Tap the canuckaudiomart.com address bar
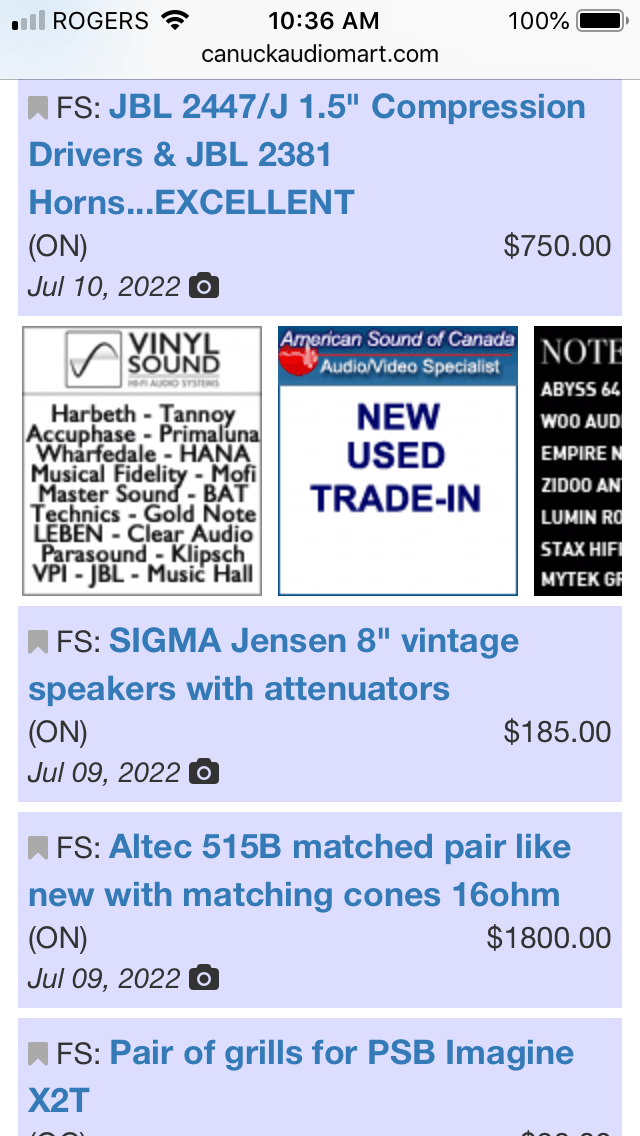 [x=320, y=53]
